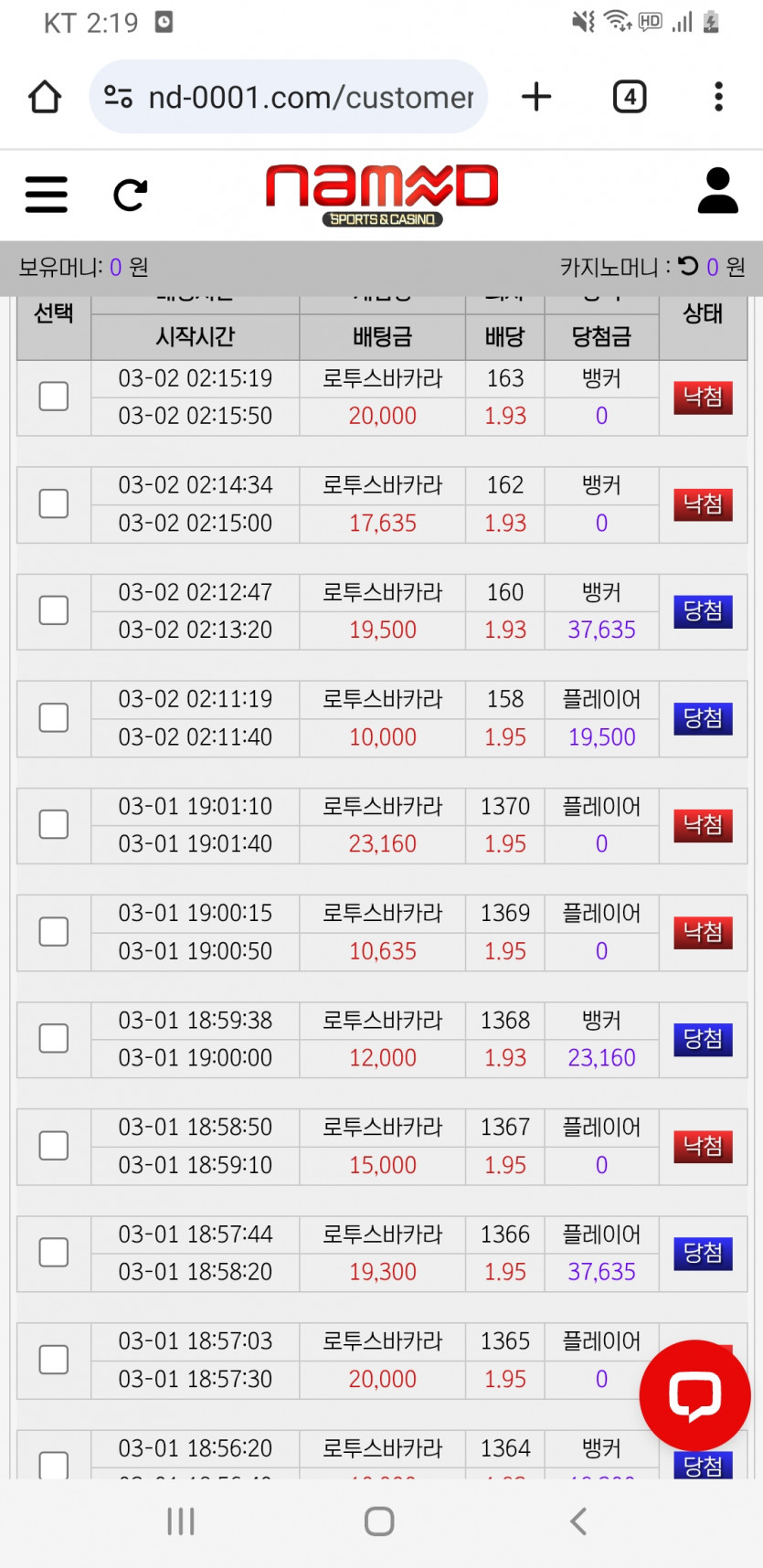This screenshot has height=1568, width=763.
Task: Check the box for round 162
Action: (x=54, y=503)
